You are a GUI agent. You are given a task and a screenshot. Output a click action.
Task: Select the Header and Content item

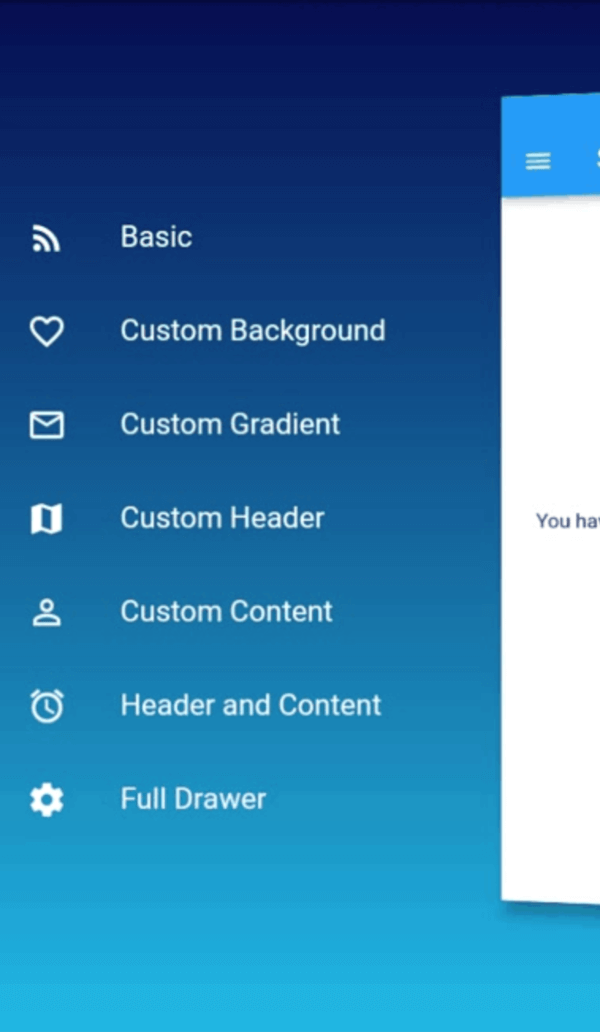tap(250, 705)
